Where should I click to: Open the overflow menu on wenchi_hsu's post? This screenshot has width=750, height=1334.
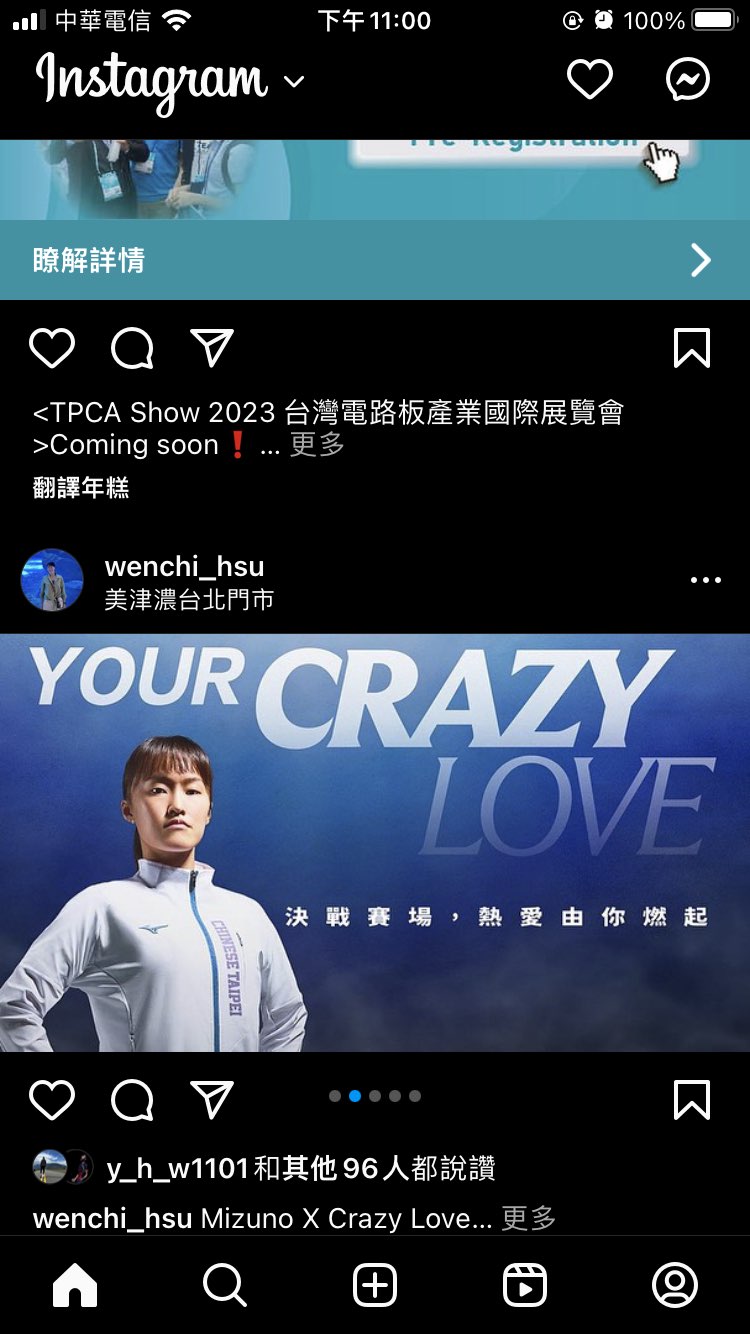coord(705,580)
